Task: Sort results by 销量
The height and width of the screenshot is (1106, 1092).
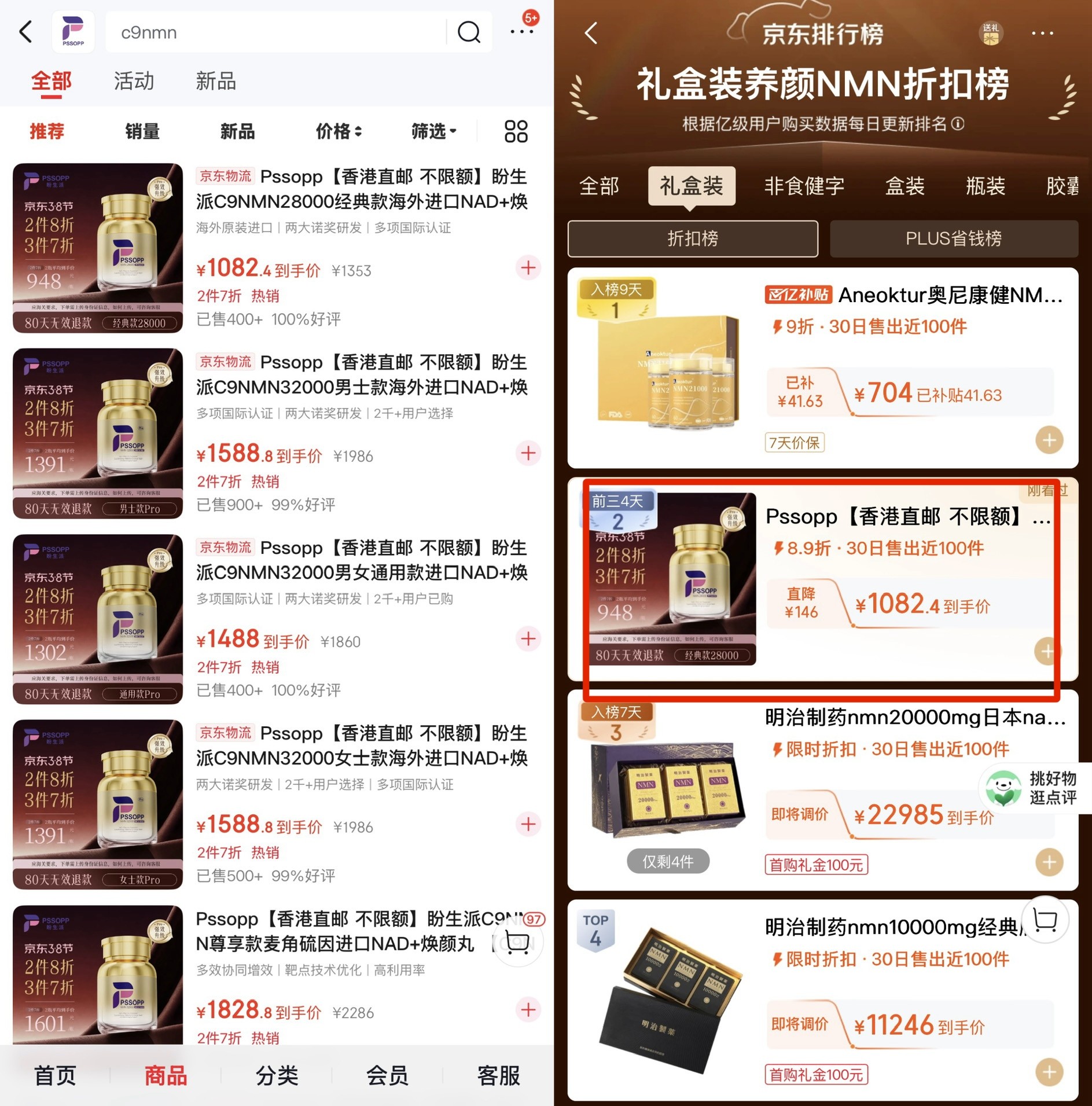Action: [x=142, y=131]
